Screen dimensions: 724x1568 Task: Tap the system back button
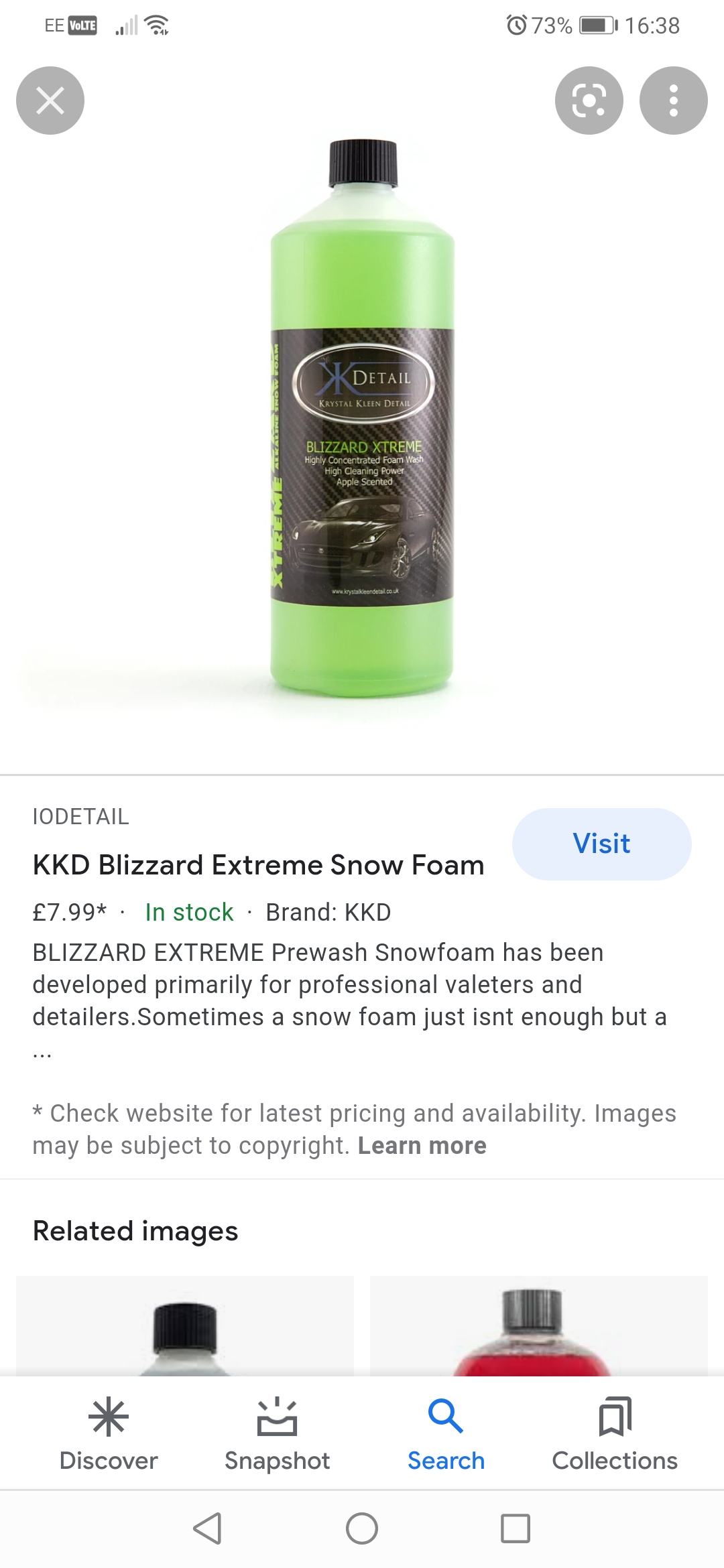[207, 1528]
